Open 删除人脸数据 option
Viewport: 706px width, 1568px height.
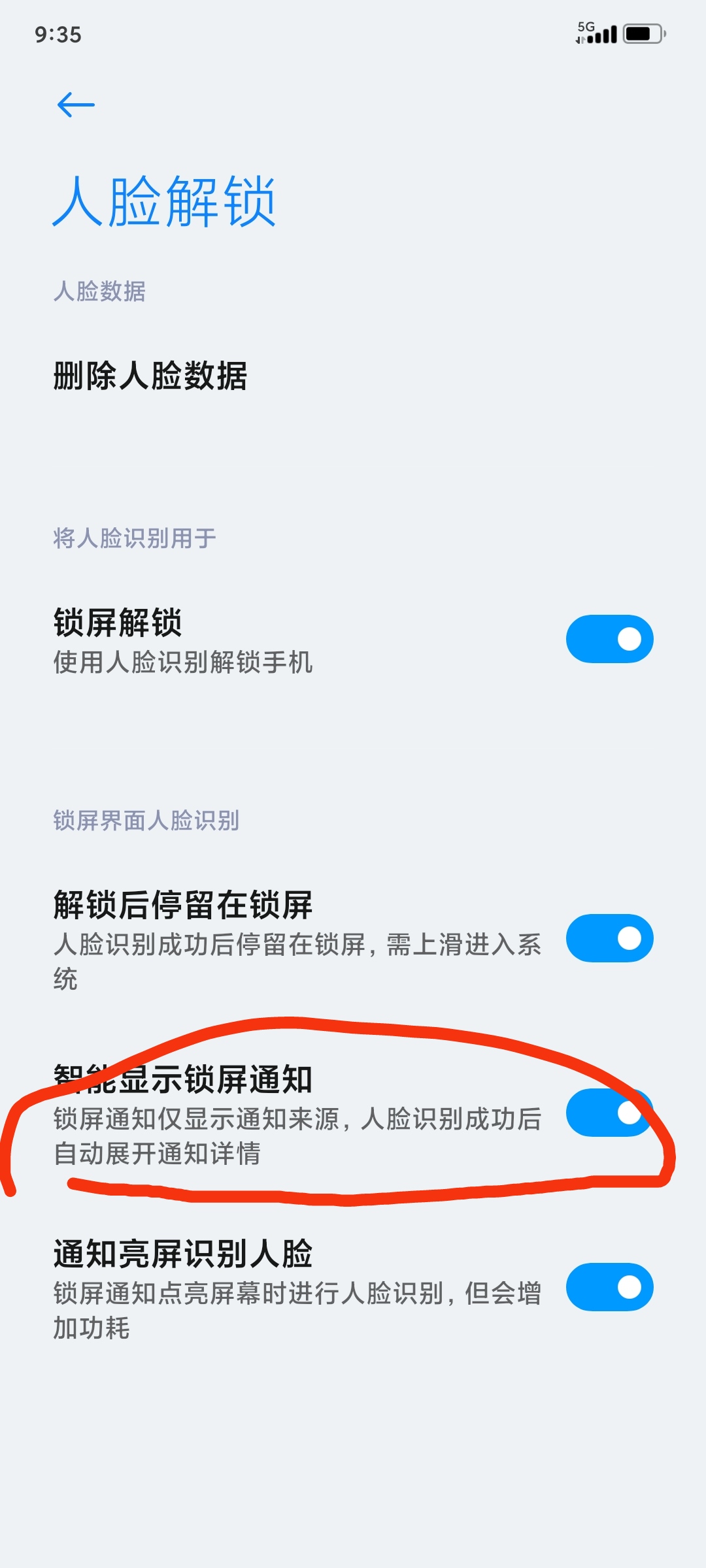tap(150, 376)
